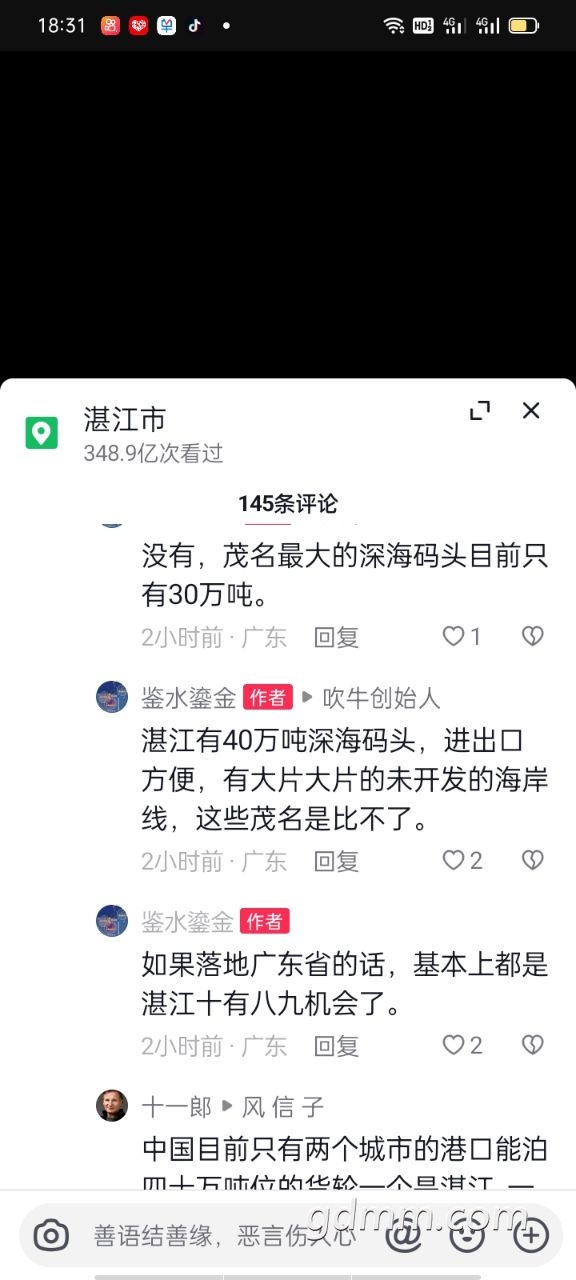Viewport: 576px width, 1280px height.
Task: Reply to the 湛江有40万吨深海码头 comment
Action: coord(336,861)
